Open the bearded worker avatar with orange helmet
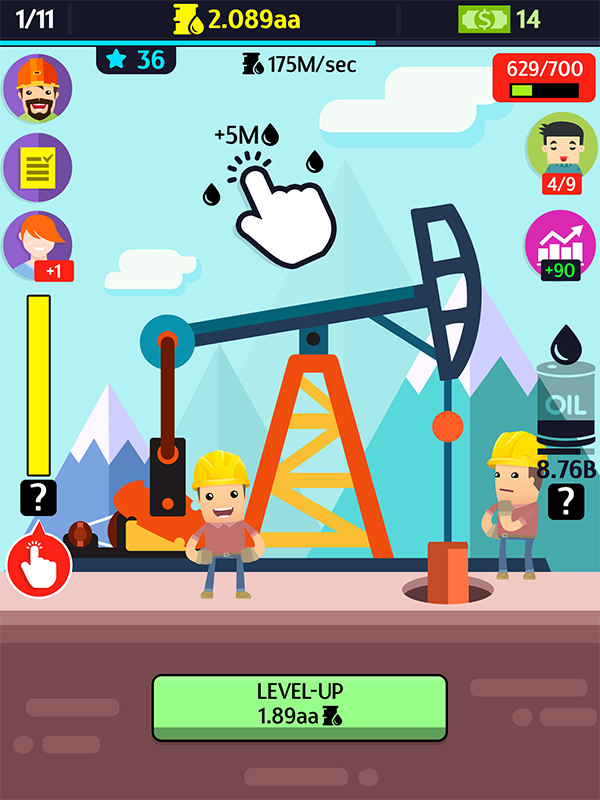 38,88
